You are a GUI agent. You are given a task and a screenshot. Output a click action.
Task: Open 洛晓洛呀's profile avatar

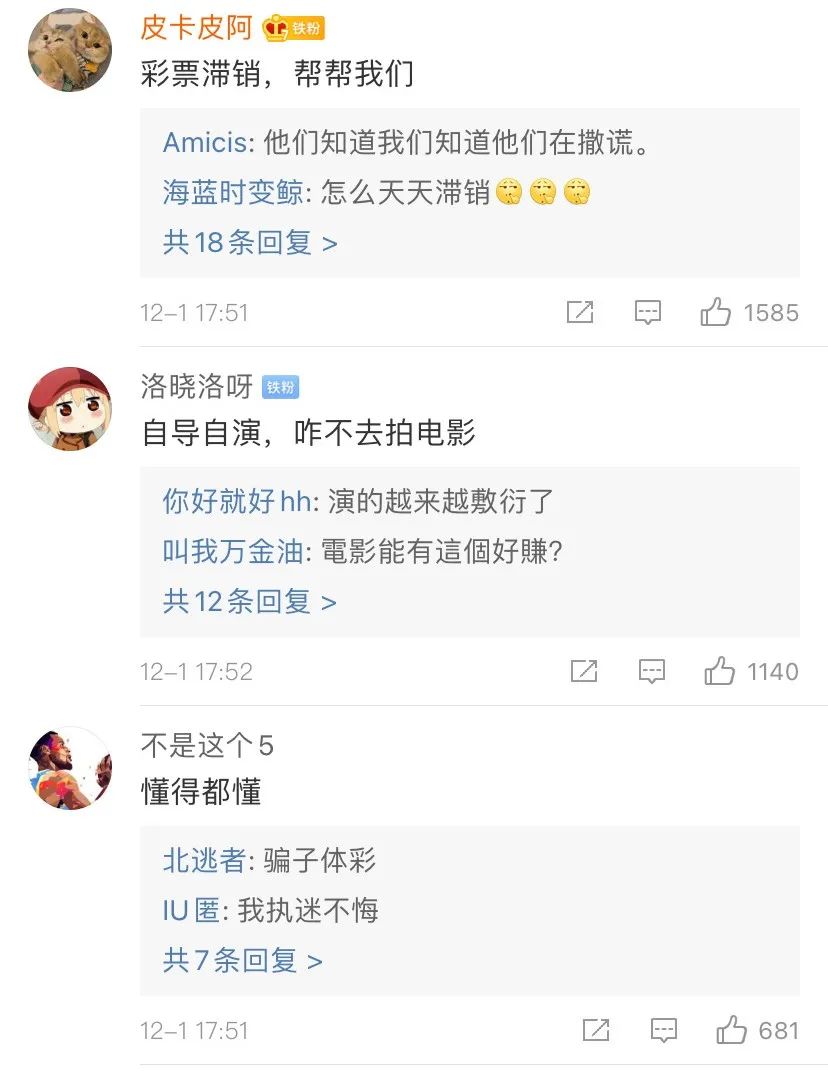click(x=69, y=409)
